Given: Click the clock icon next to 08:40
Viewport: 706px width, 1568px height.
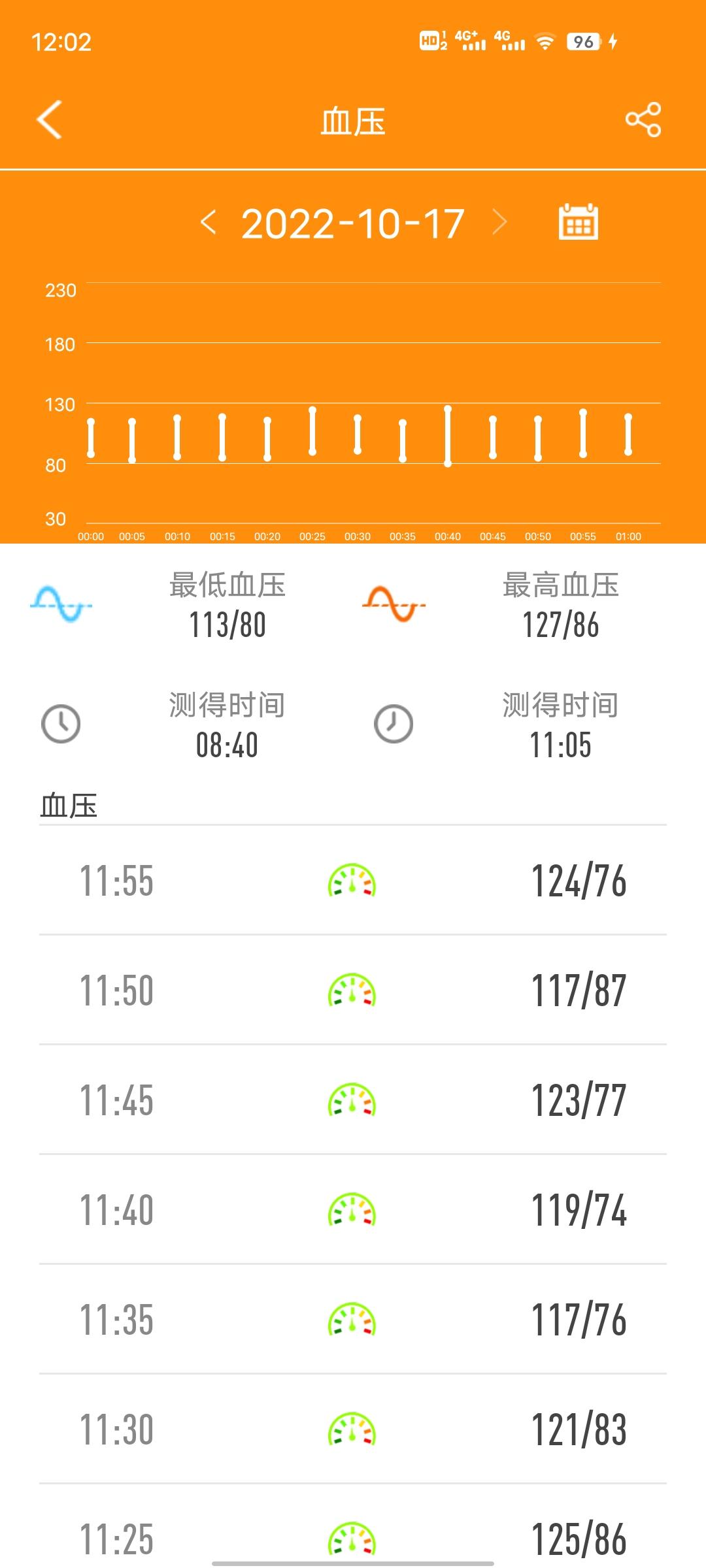Looking at the screenshot, I should pos(62,723).
